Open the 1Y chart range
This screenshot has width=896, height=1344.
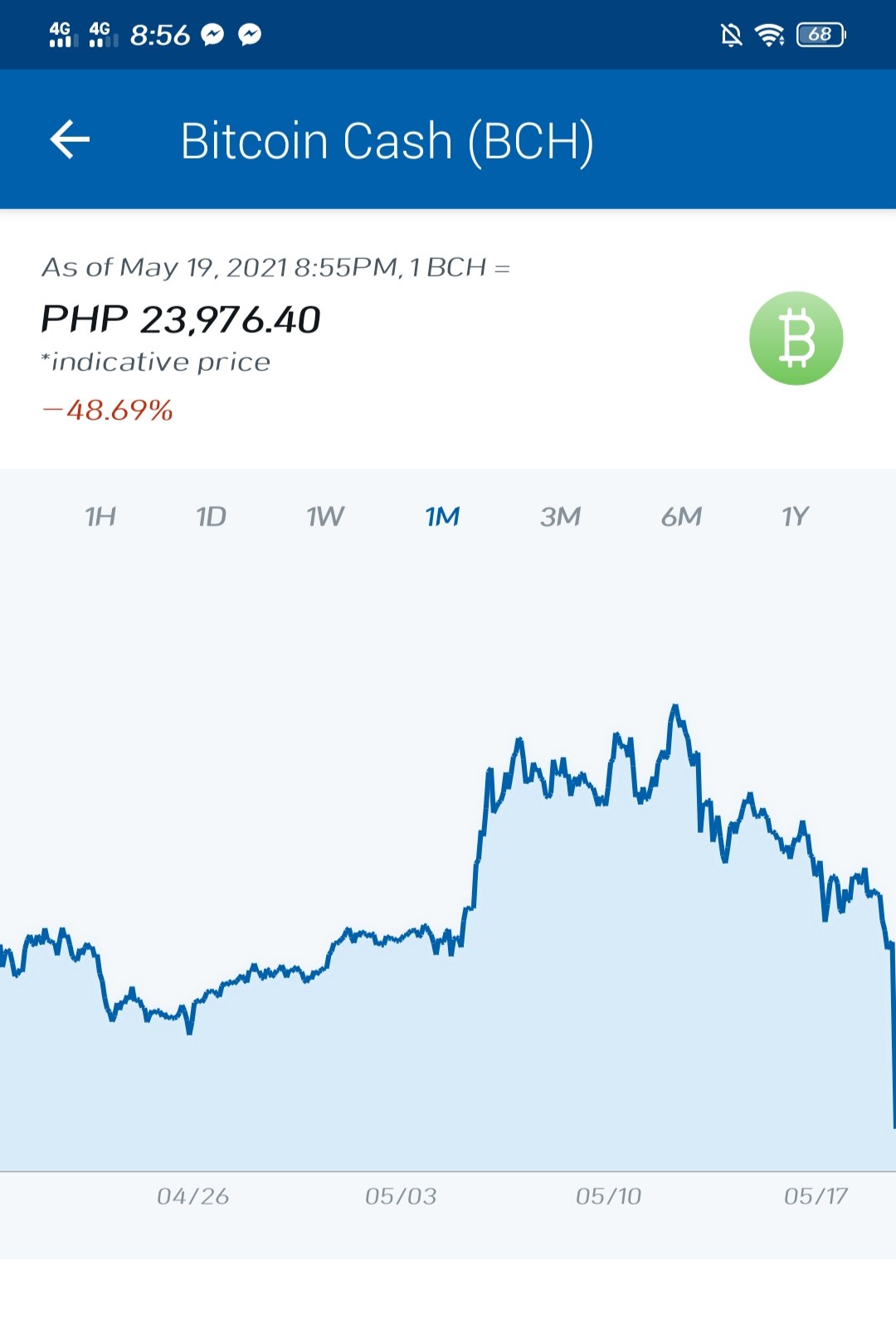(795, 517)
